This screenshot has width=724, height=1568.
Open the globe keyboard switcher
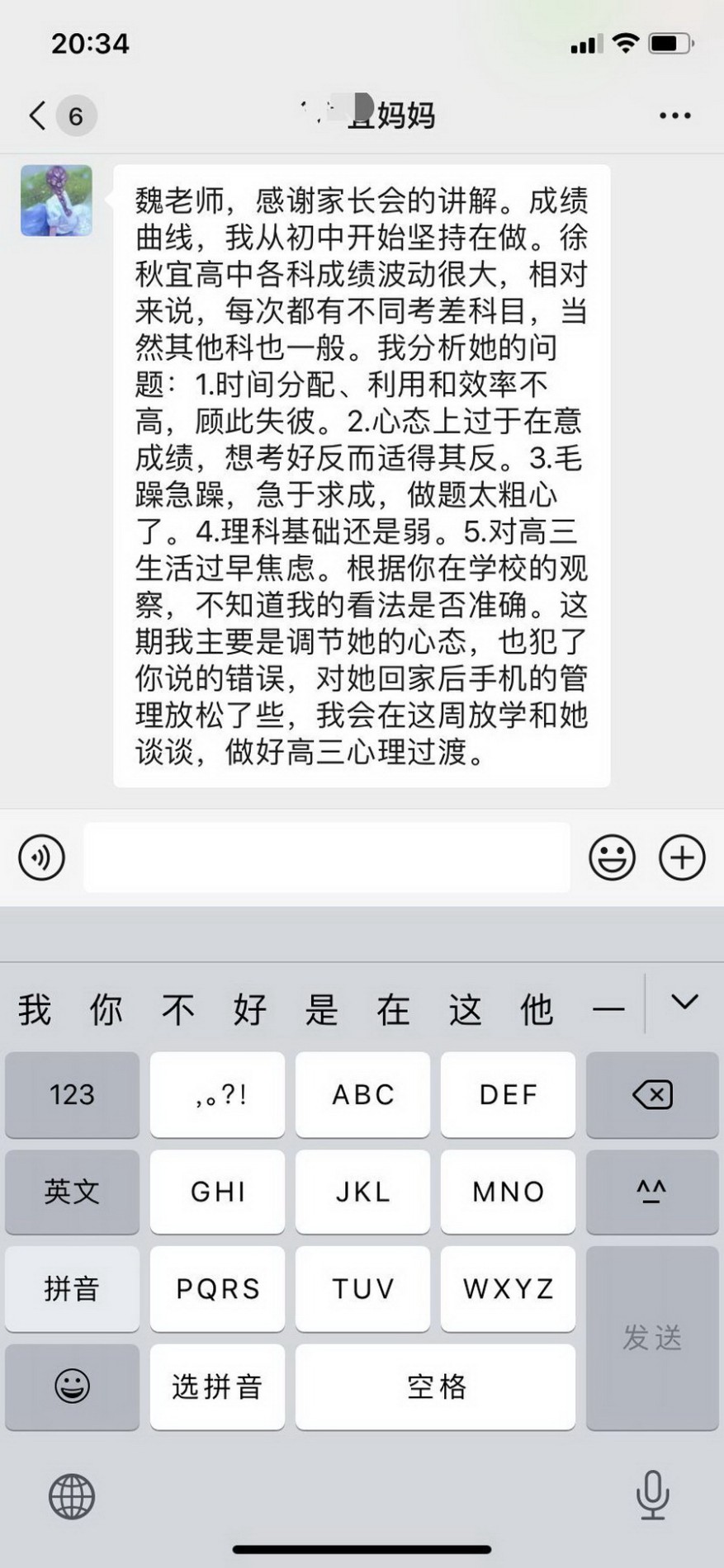(x=72, y=1496)
